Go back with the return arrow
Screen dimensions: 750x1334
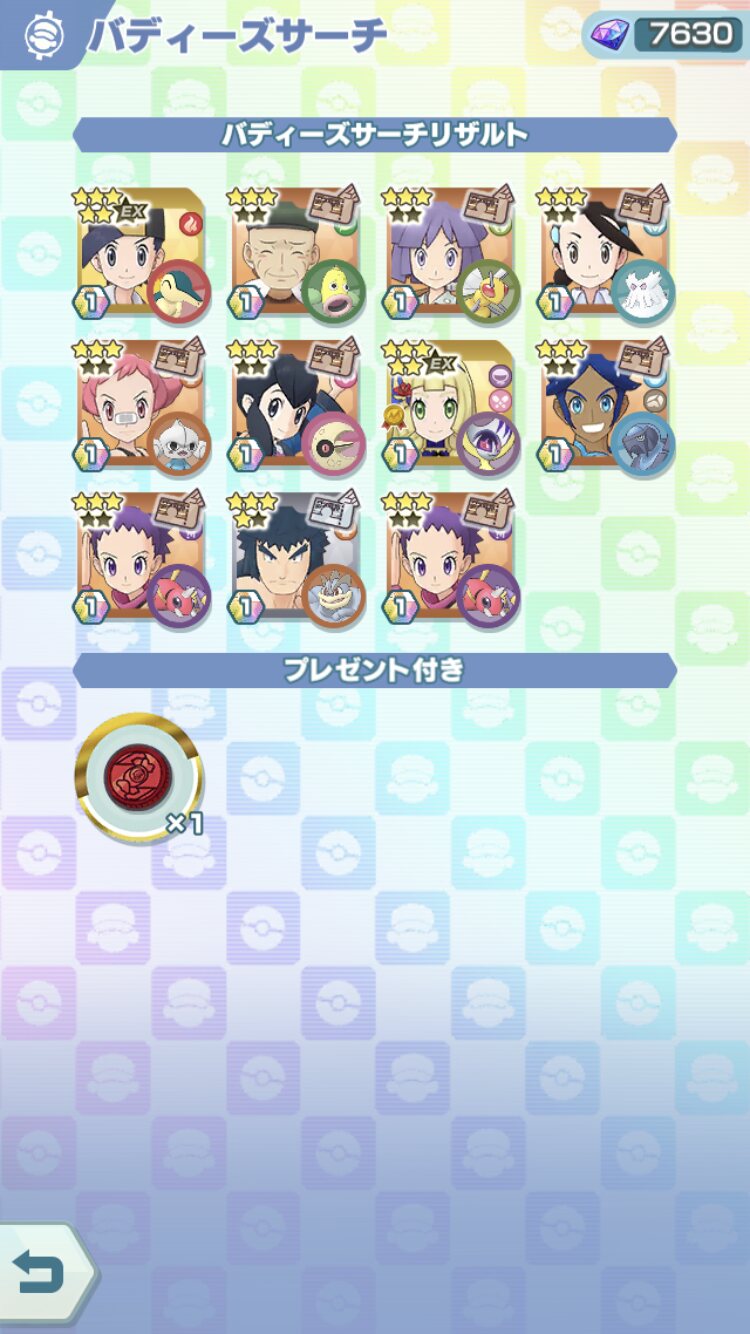(x=42, y=1272)
